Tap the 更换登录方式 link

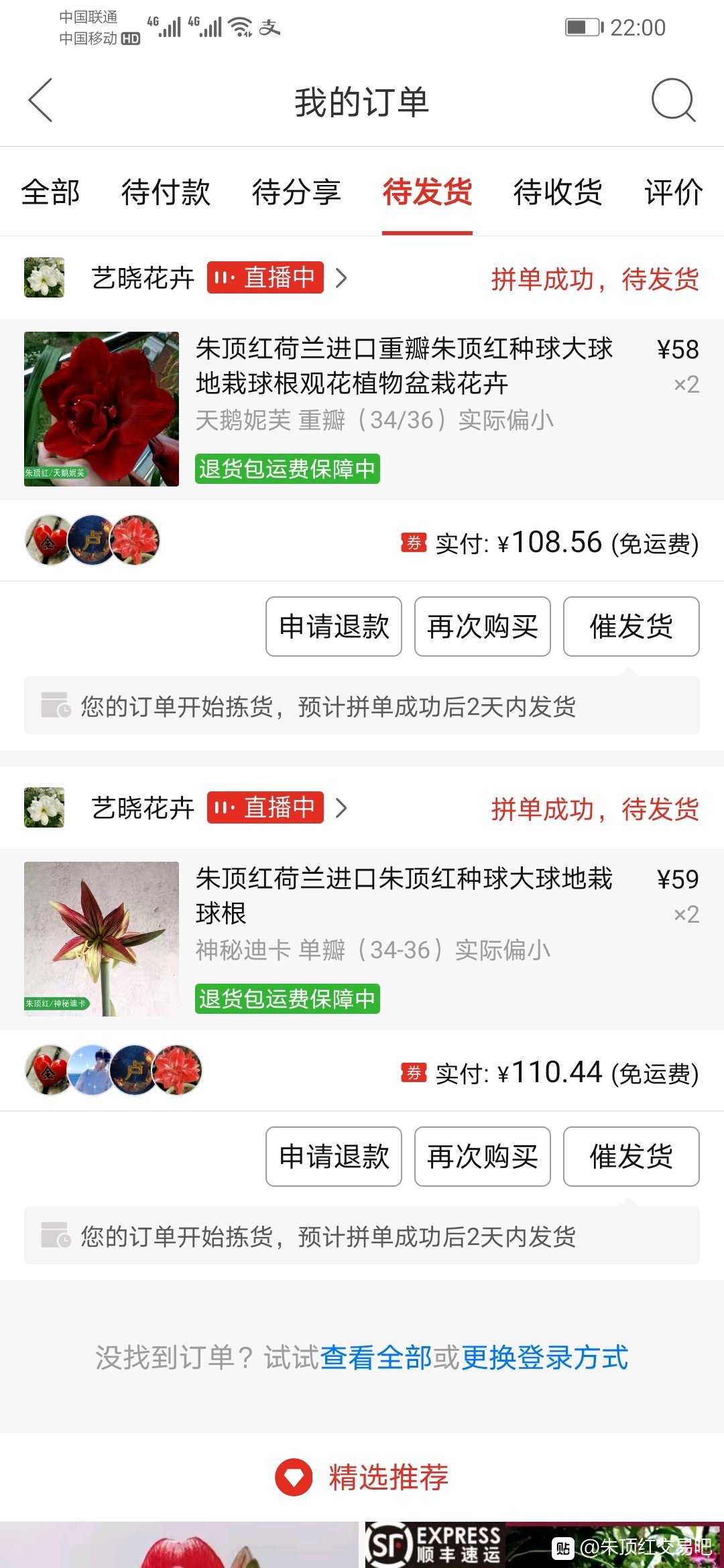pyautogui.click(x=545, y=1358)
